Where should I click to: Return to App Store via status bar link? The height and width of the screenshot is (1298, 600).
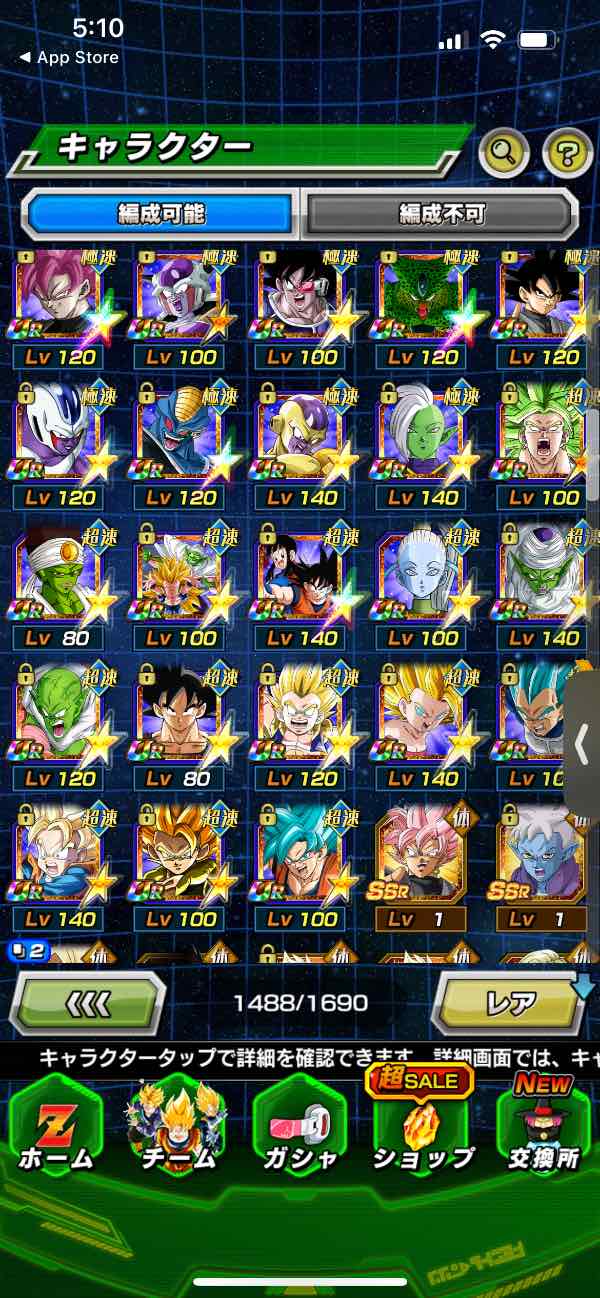(68, 57)
